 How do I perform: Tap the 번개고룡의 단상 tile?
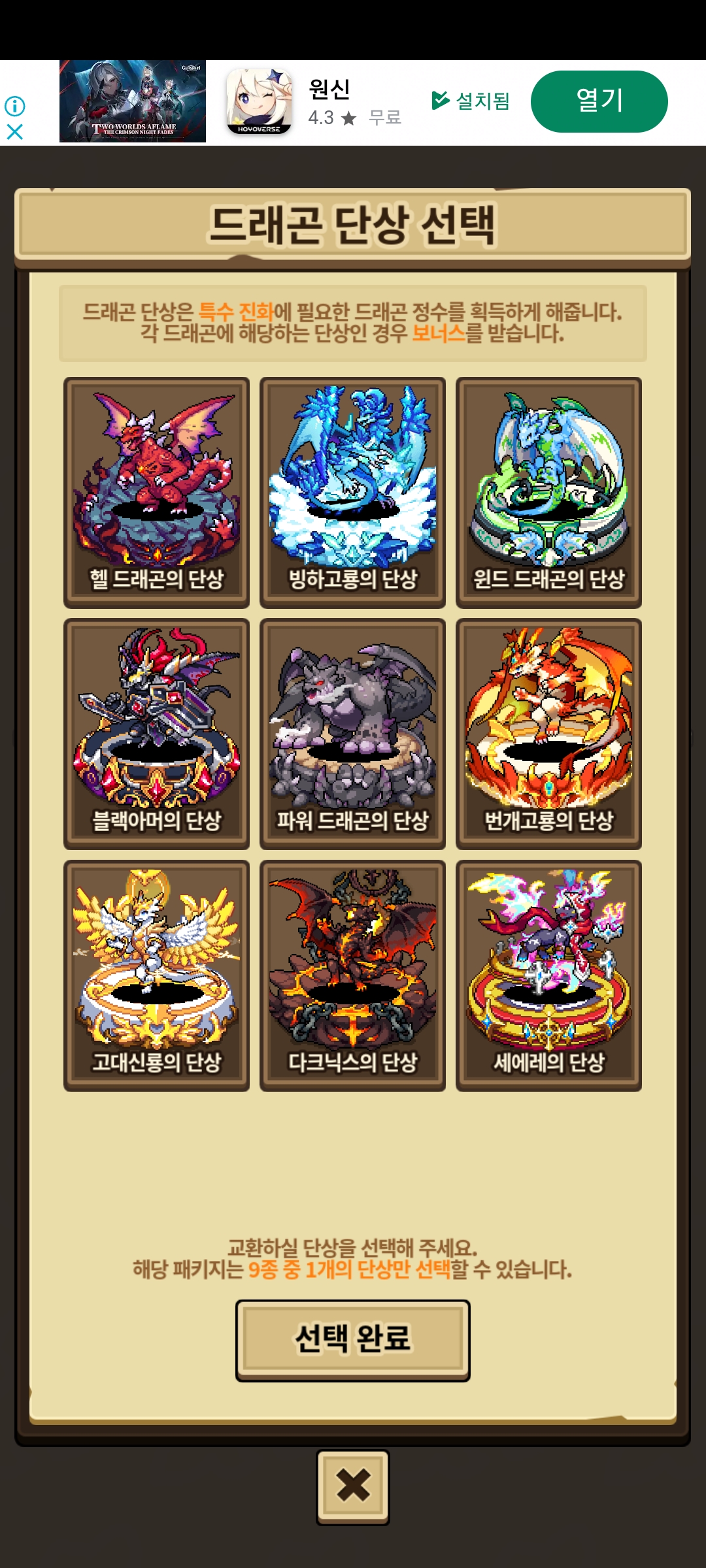click(x=548, y=734)
